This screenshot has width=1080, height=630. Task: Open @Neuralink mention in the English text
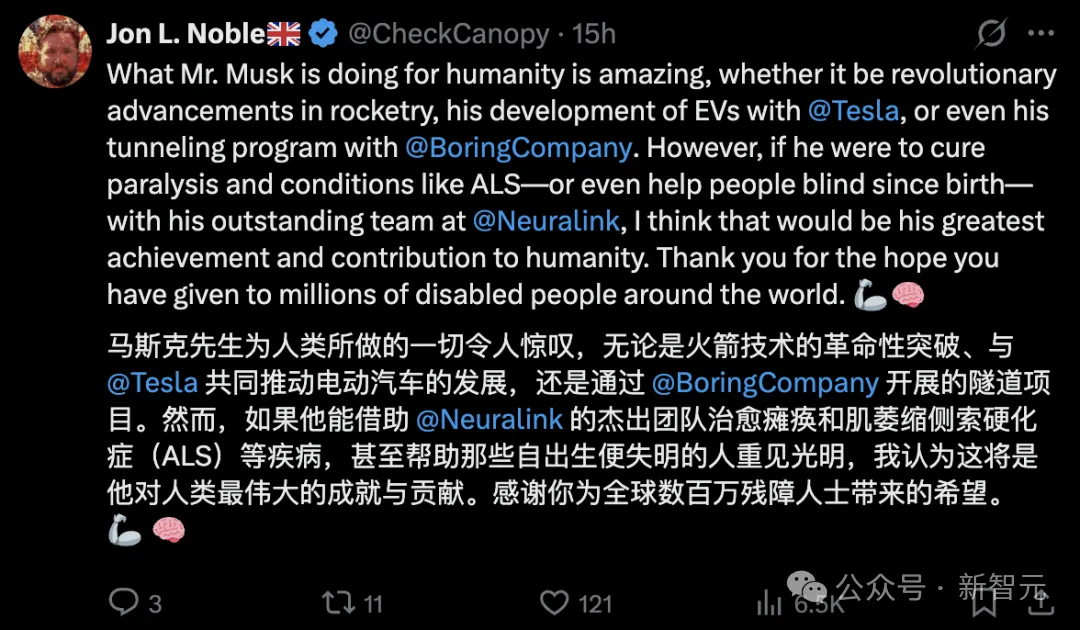547,220
